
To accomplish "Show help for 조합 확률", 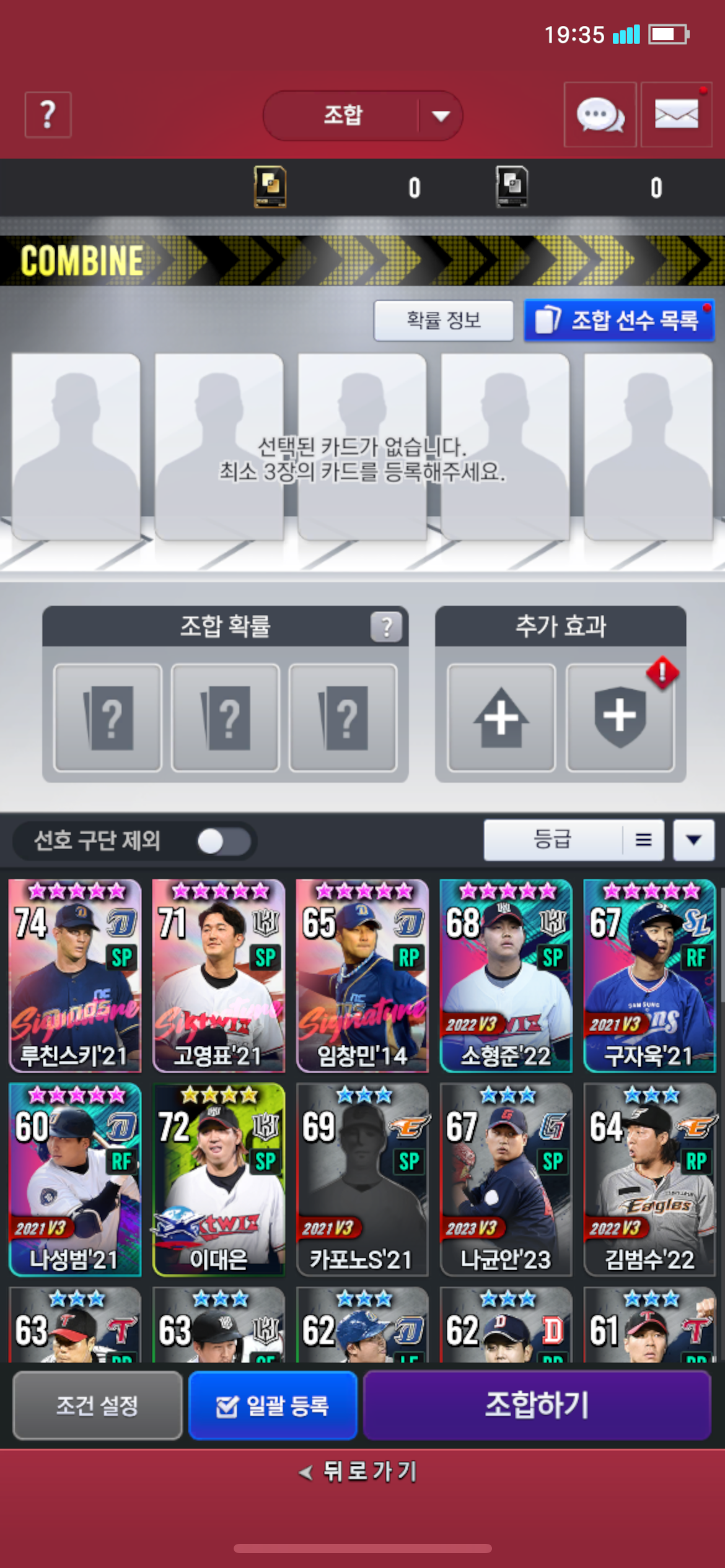I will click(x=386, y=627).
